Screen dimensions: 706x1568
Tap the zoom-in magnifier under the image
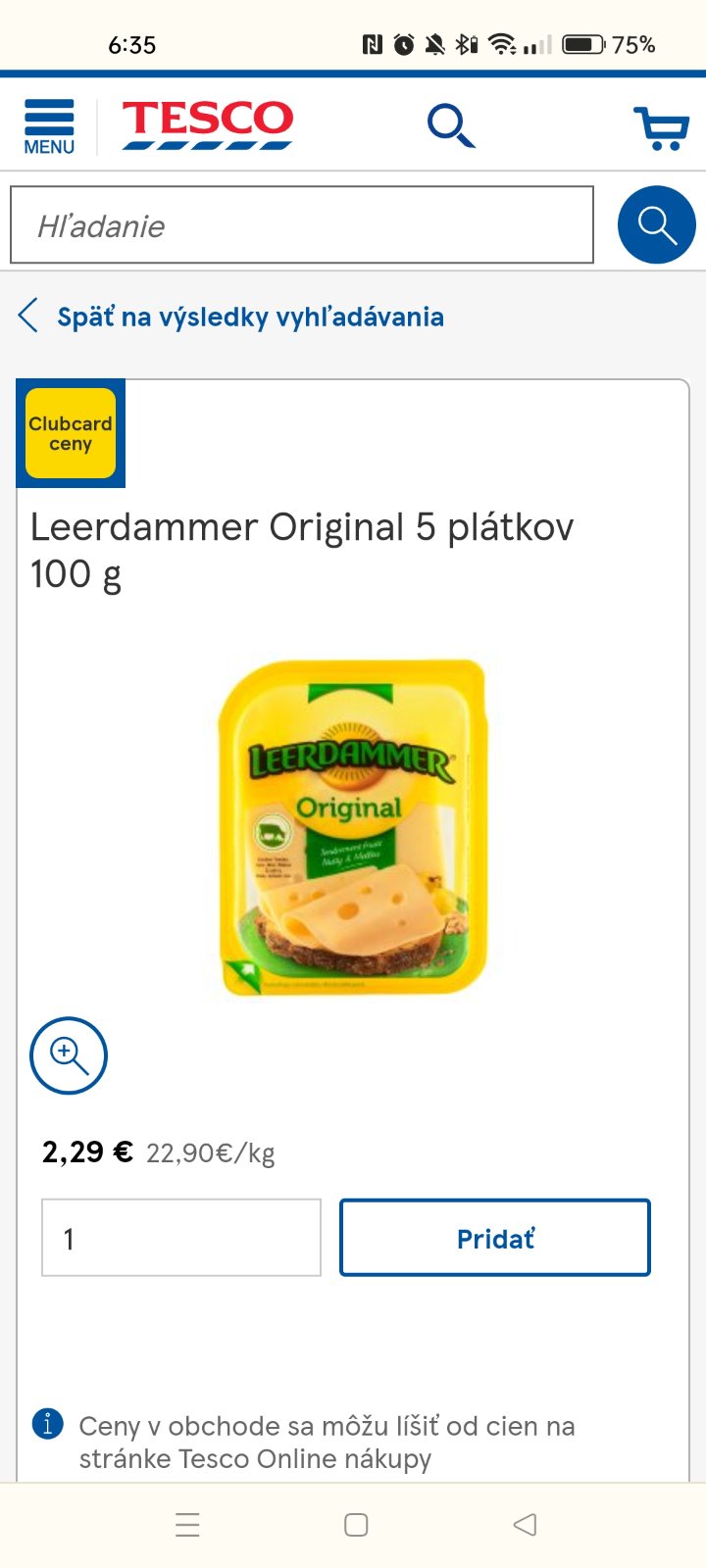pyautogui.click(x=69, y=1055)
